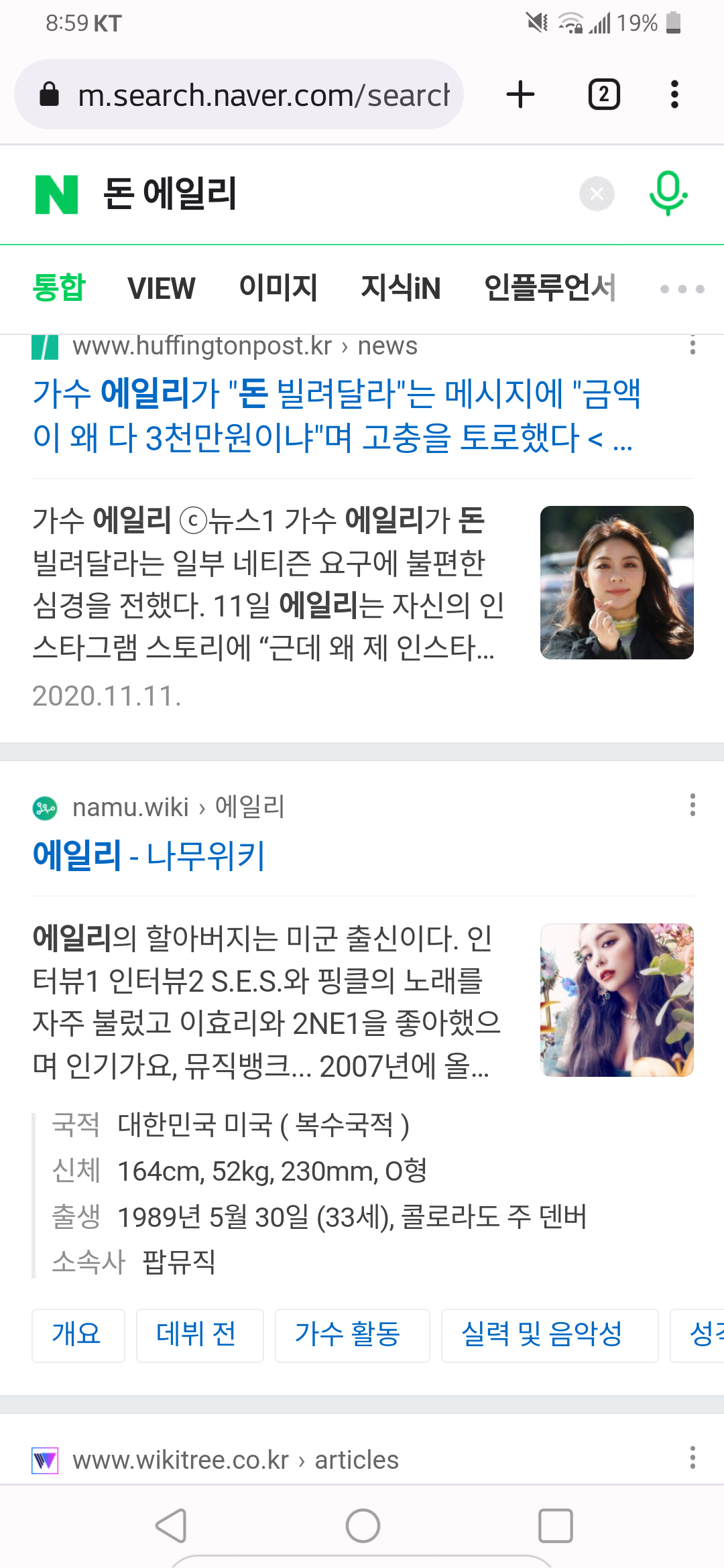
Task: Switch to the VIEW tab
Action: pos(161,289)
